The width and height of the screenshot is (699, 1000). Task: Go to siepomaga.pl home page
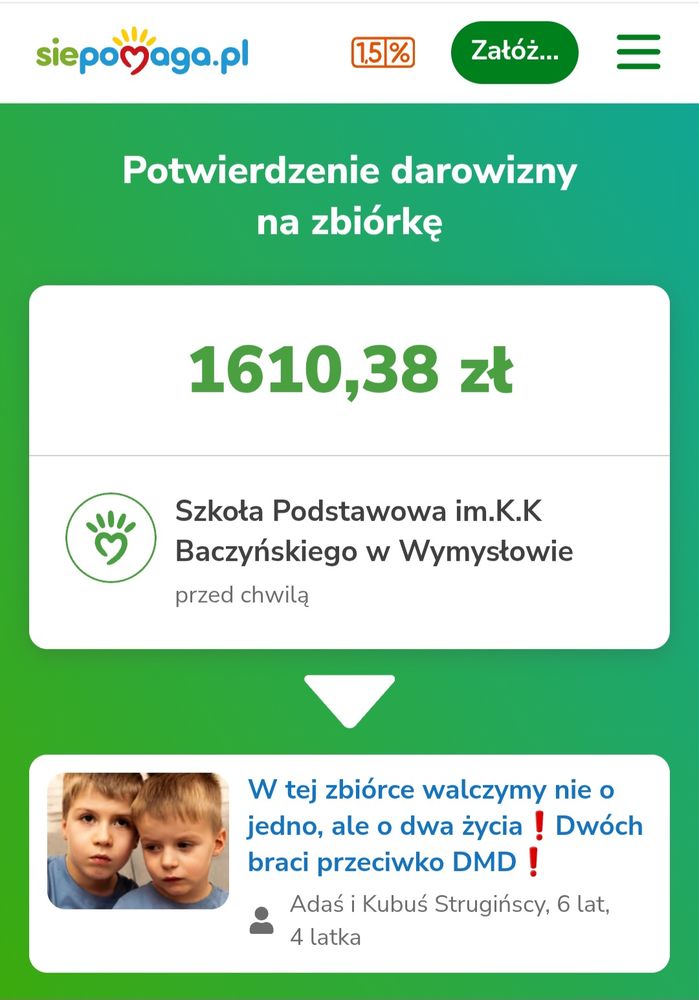[142, 52]
